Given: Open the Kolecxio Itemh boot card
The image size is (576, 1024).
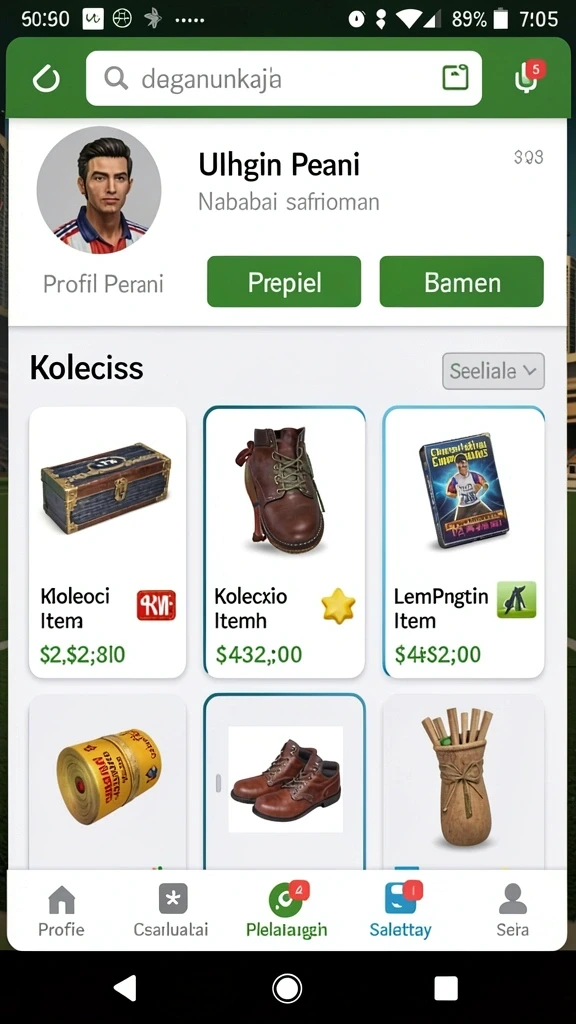Looking at the screenshot, I should click(x=284, y=542).
